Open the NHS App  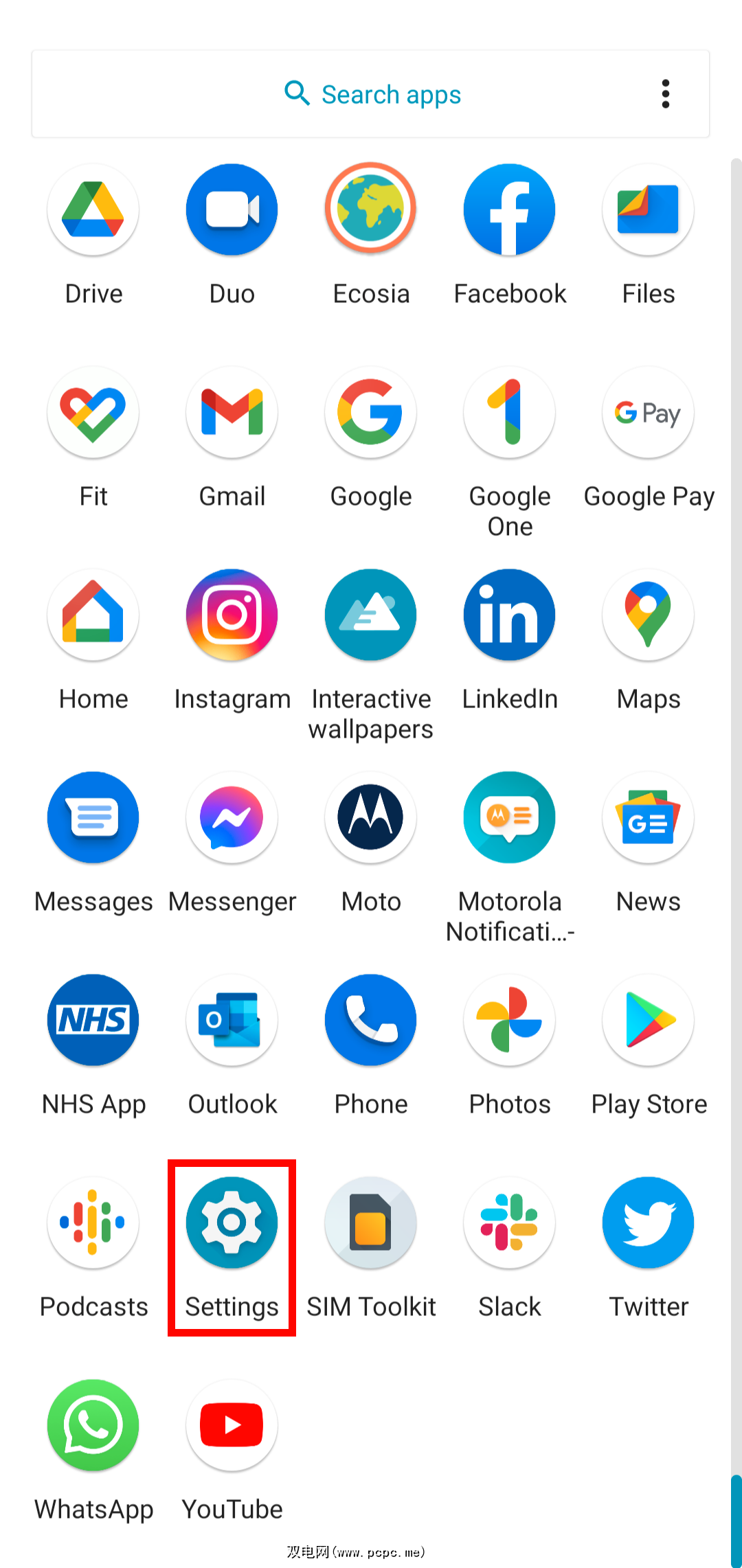tap(93, 1020)
